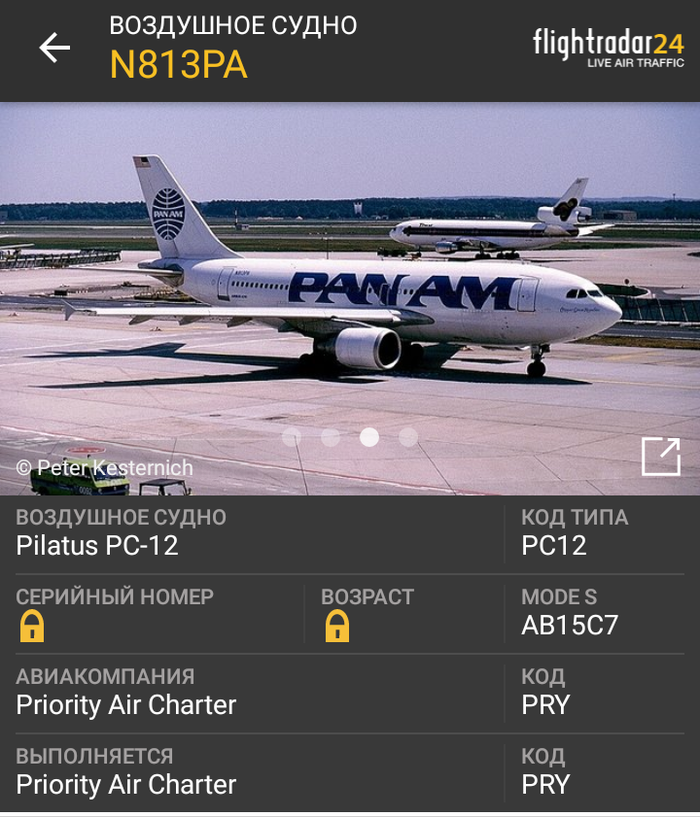Select the first photo page indicator dot
Viewport: 700px width, 817px height.
click(x=292, y=437)
